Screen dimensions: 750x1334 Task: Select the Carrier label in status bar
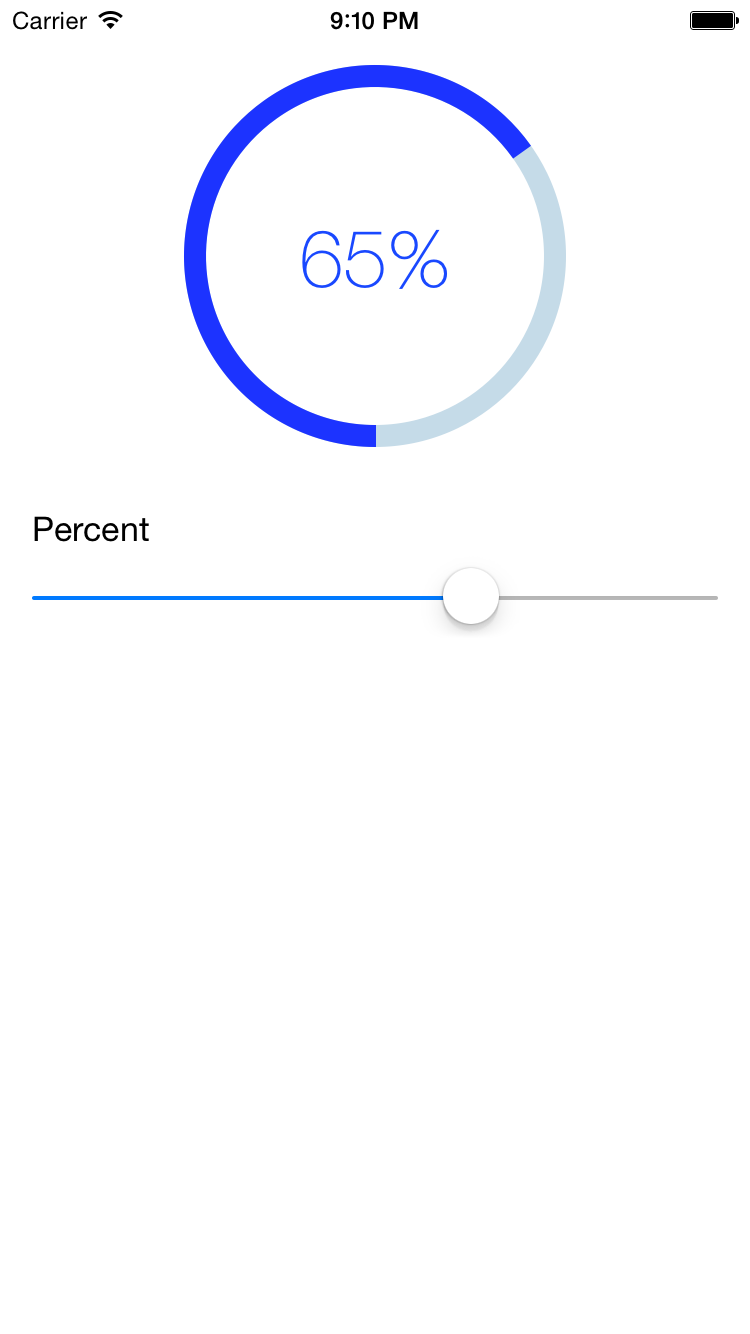pos(49,21)
